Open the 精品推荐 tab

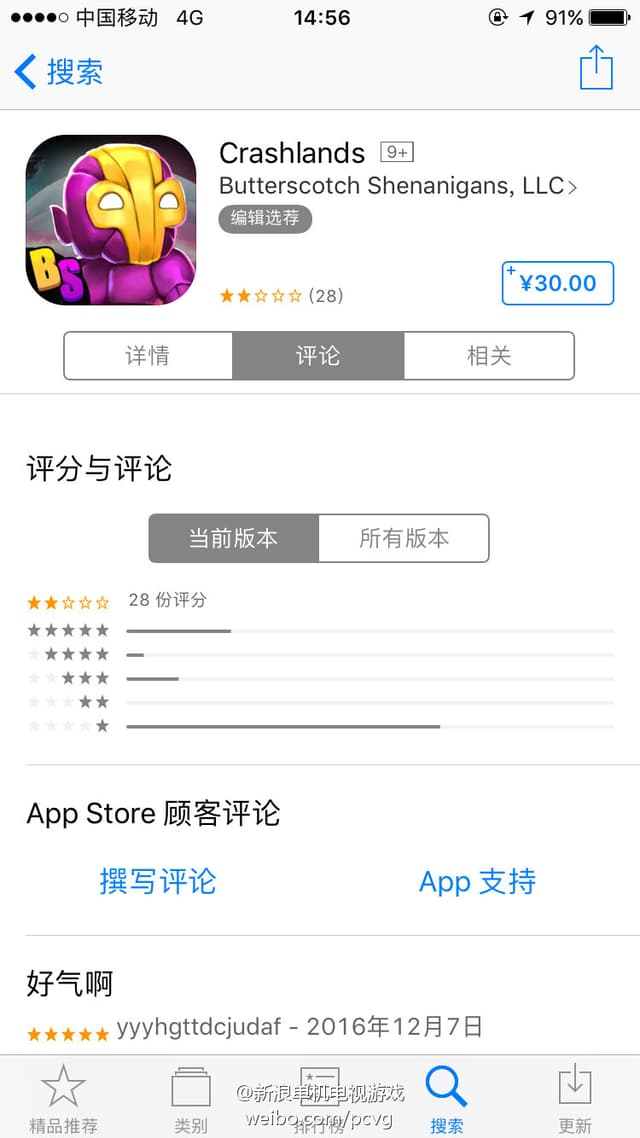(63, 1097)
